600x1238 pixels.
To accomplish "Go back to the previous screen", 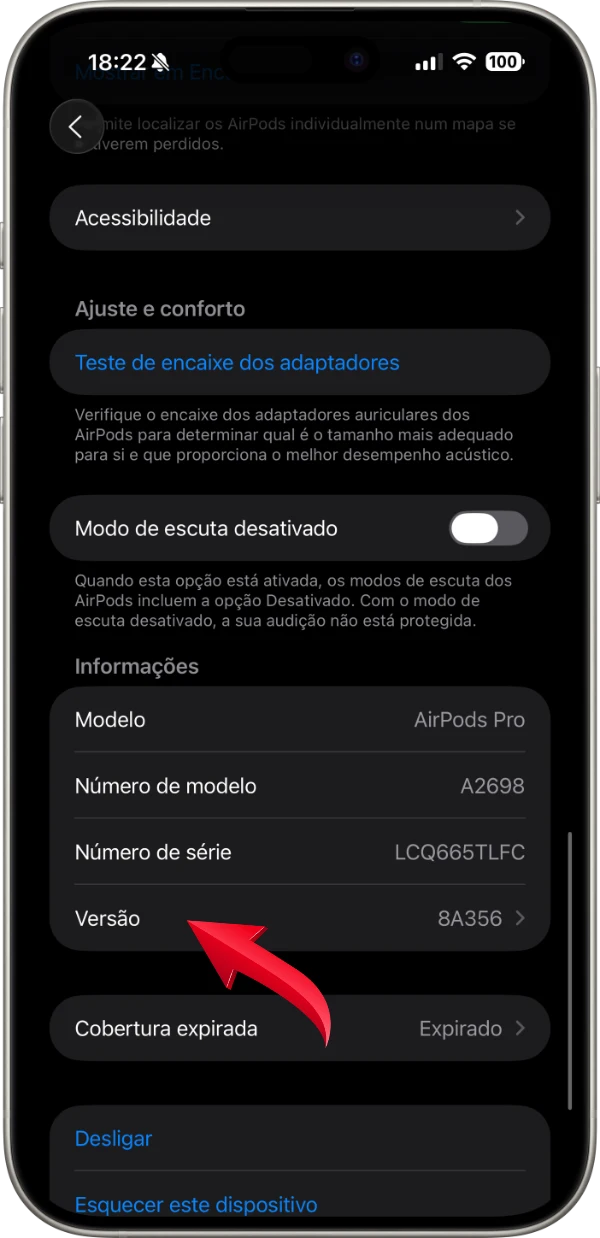I will (x=76, y=127).
